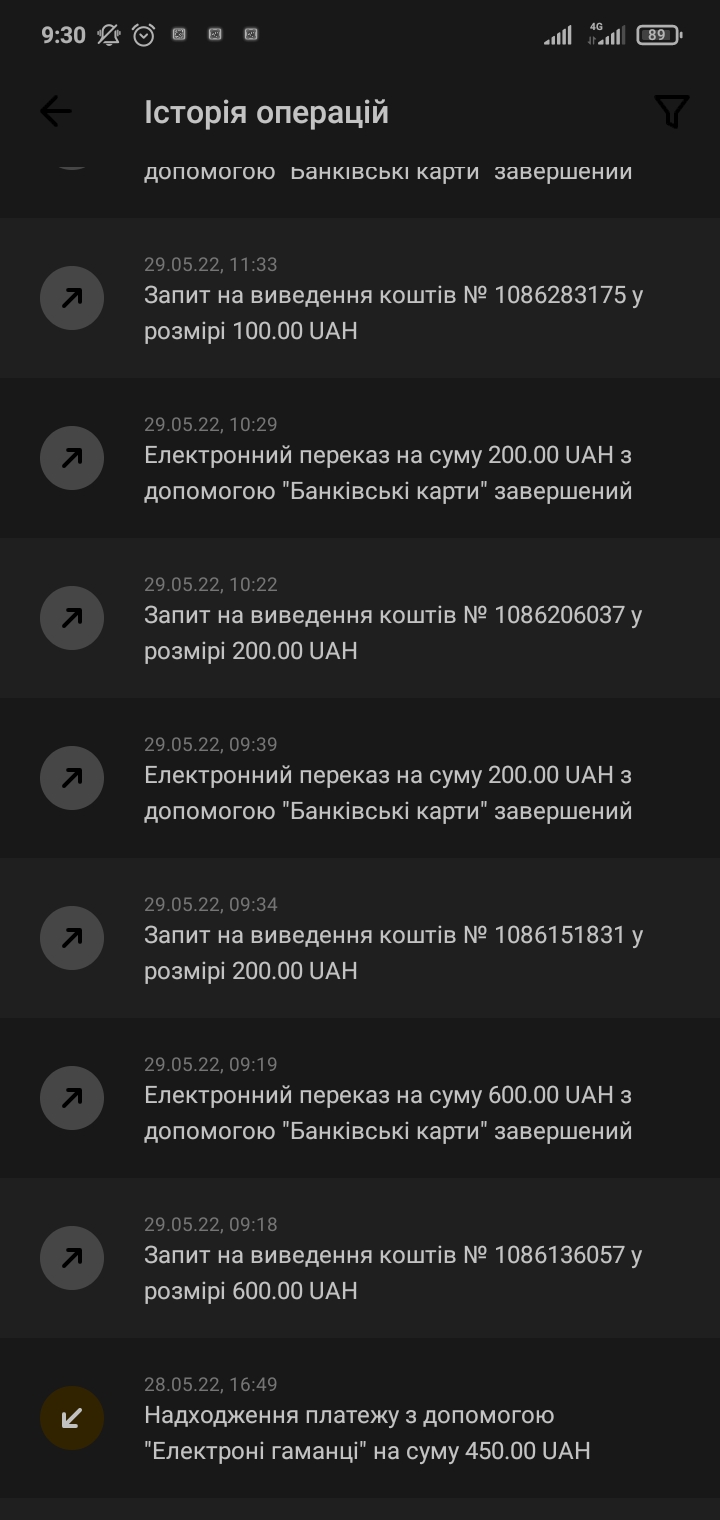
Task: Tap the alarm clock icon in the status bar
Action: coord(143,35)
